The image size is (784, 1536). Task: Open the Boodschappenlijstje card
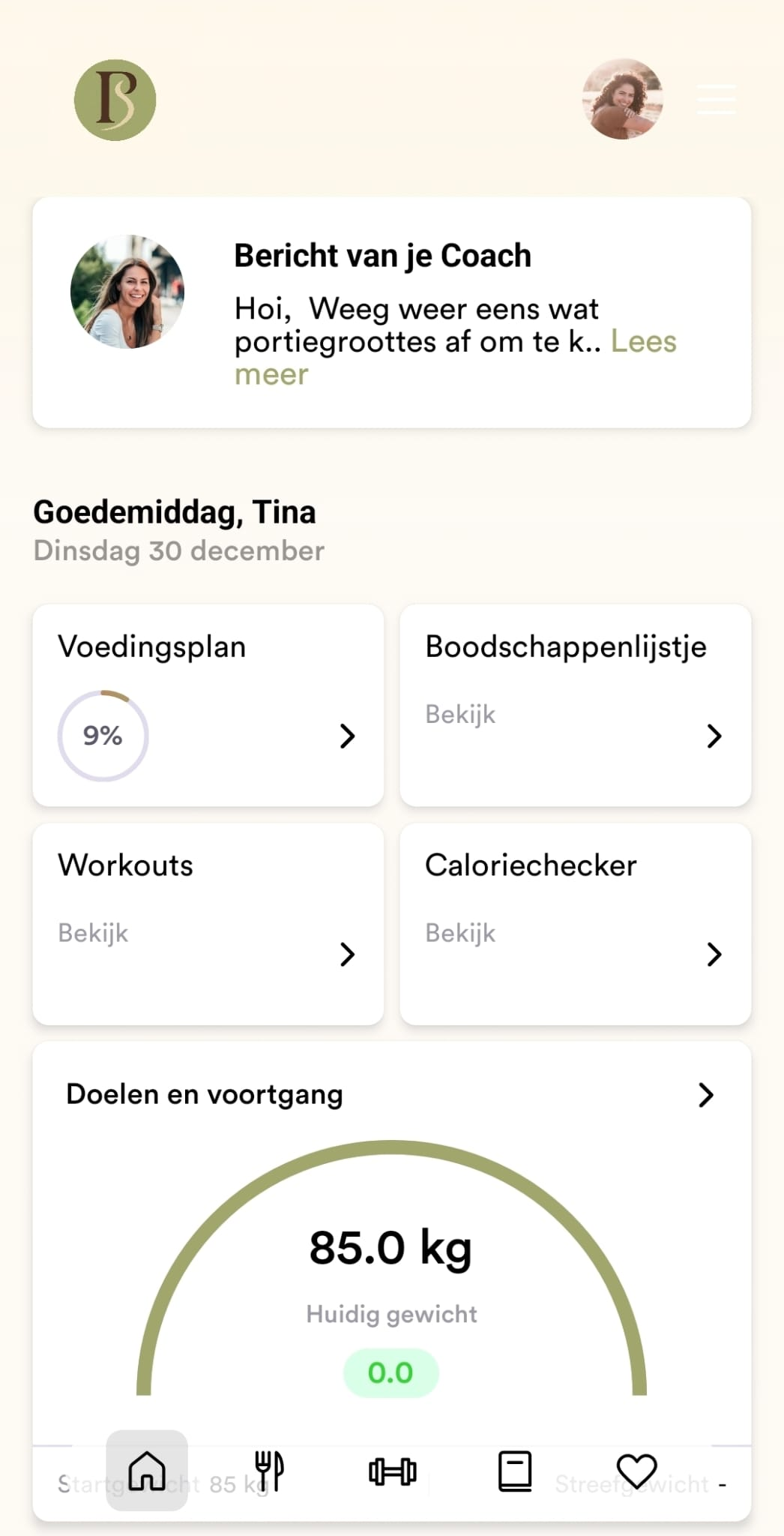575,705
